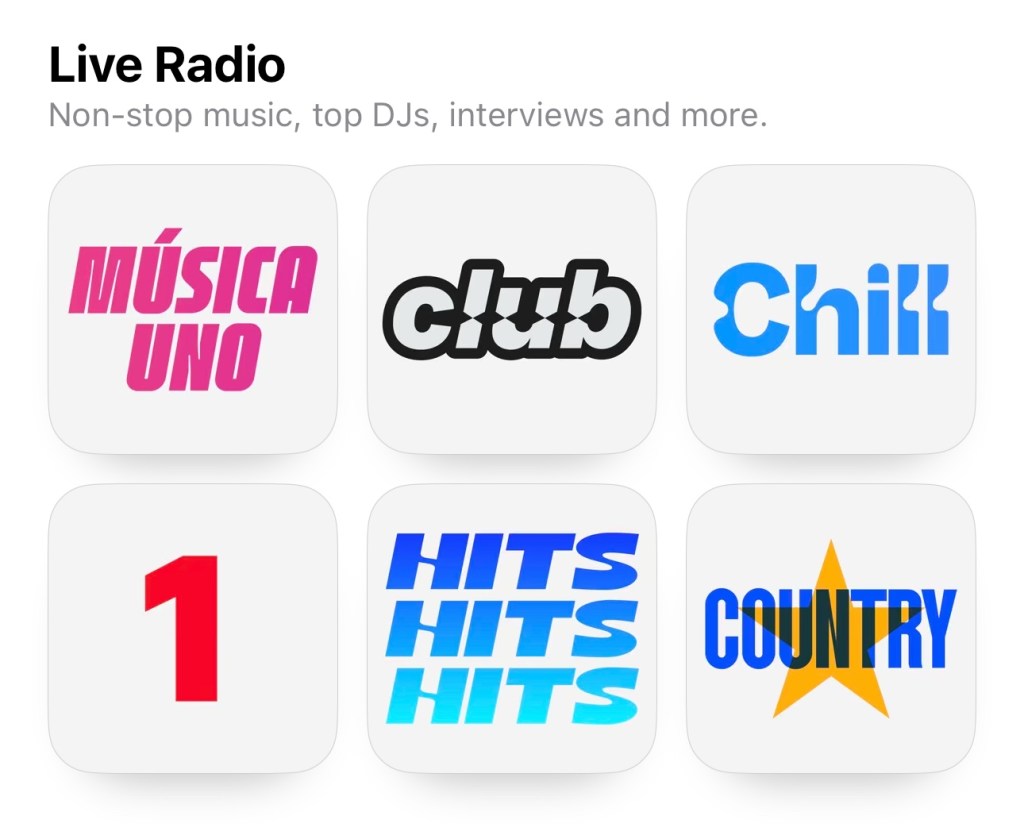Tune in to the red 1 station
This screenshot has width=1024, height=835.
coord(192,628)
